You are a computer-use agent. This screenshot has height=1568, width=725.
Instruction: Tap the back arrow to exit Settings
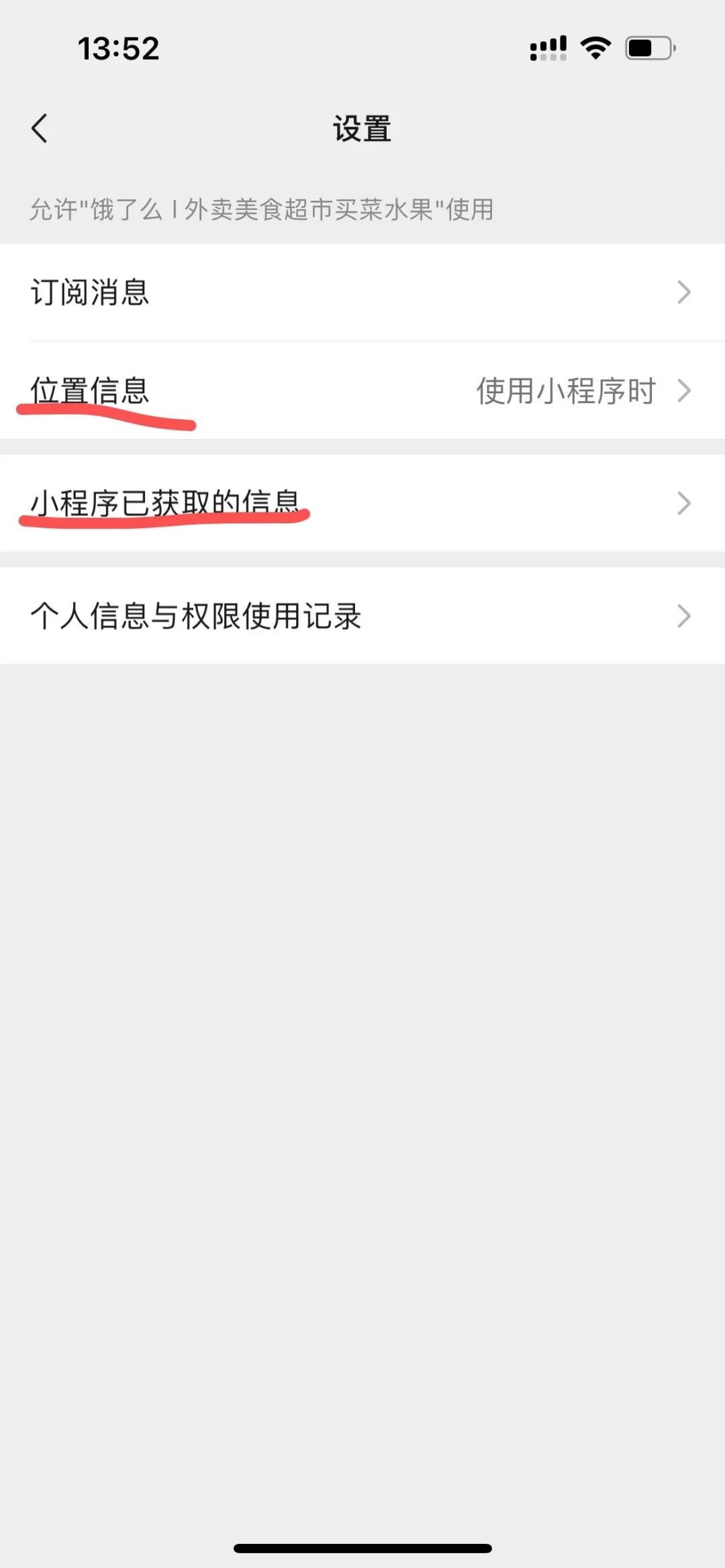40,128
